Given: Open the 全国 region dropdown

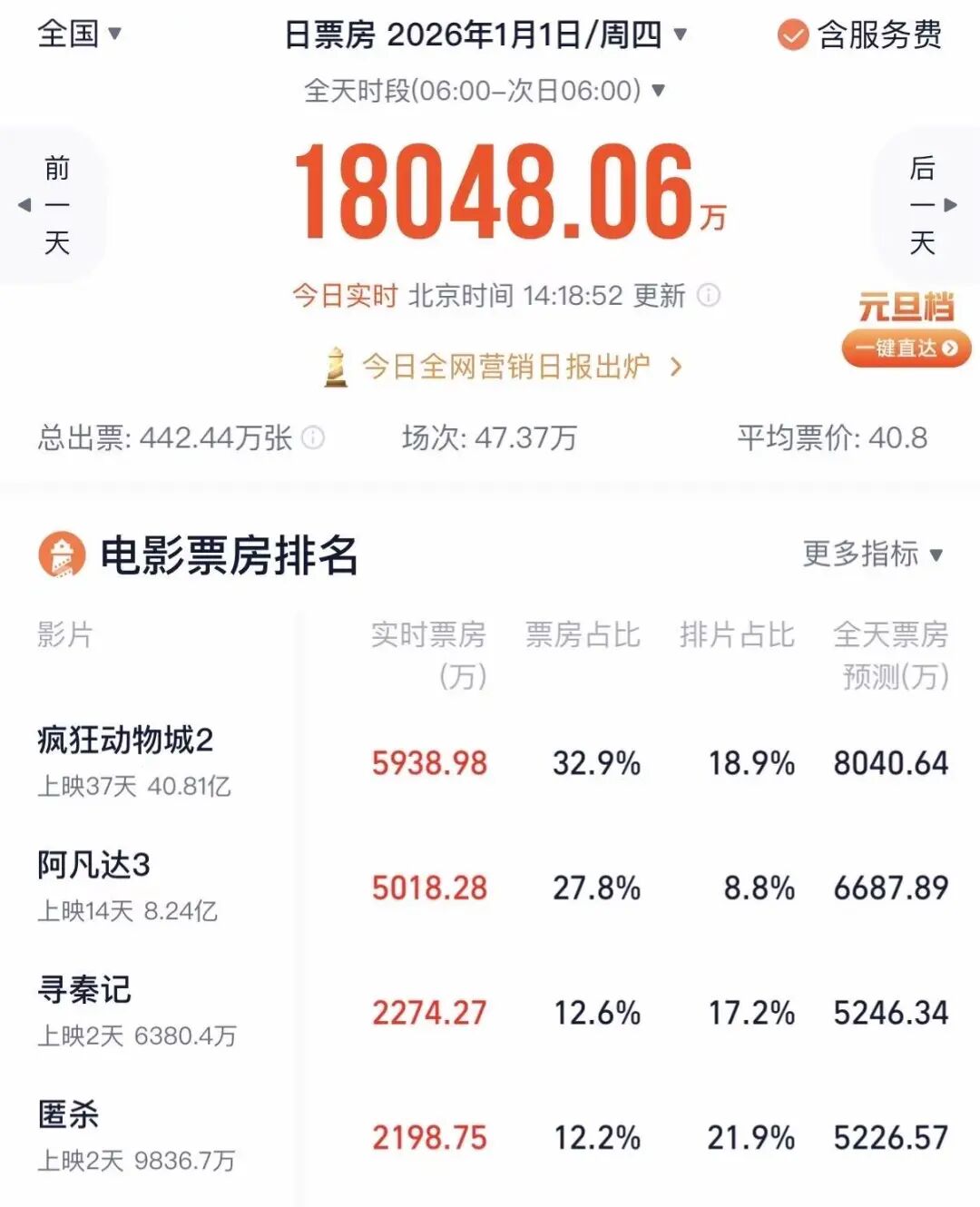Looking at the screenshot, I should point(79,34).
